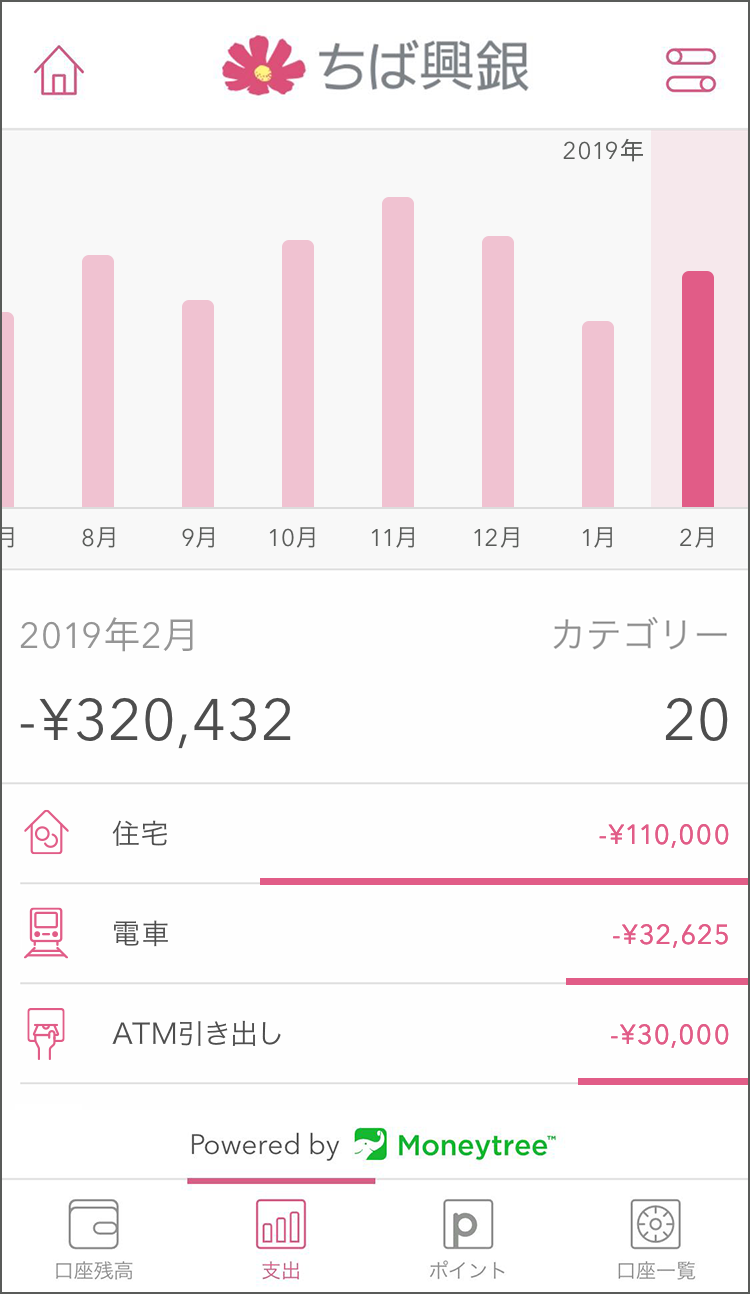Select the highlighted 2月 bar
This screenshot has height=1294, width=750.
click(698, 389)
